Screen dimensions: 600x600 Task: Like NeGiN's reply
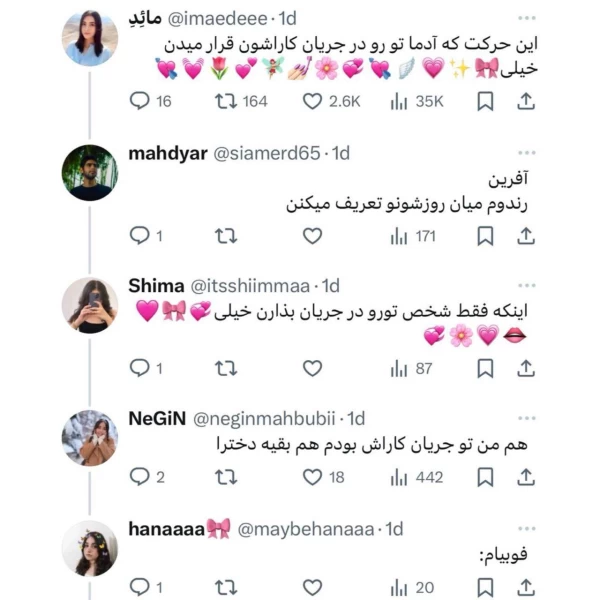[313, 477]
